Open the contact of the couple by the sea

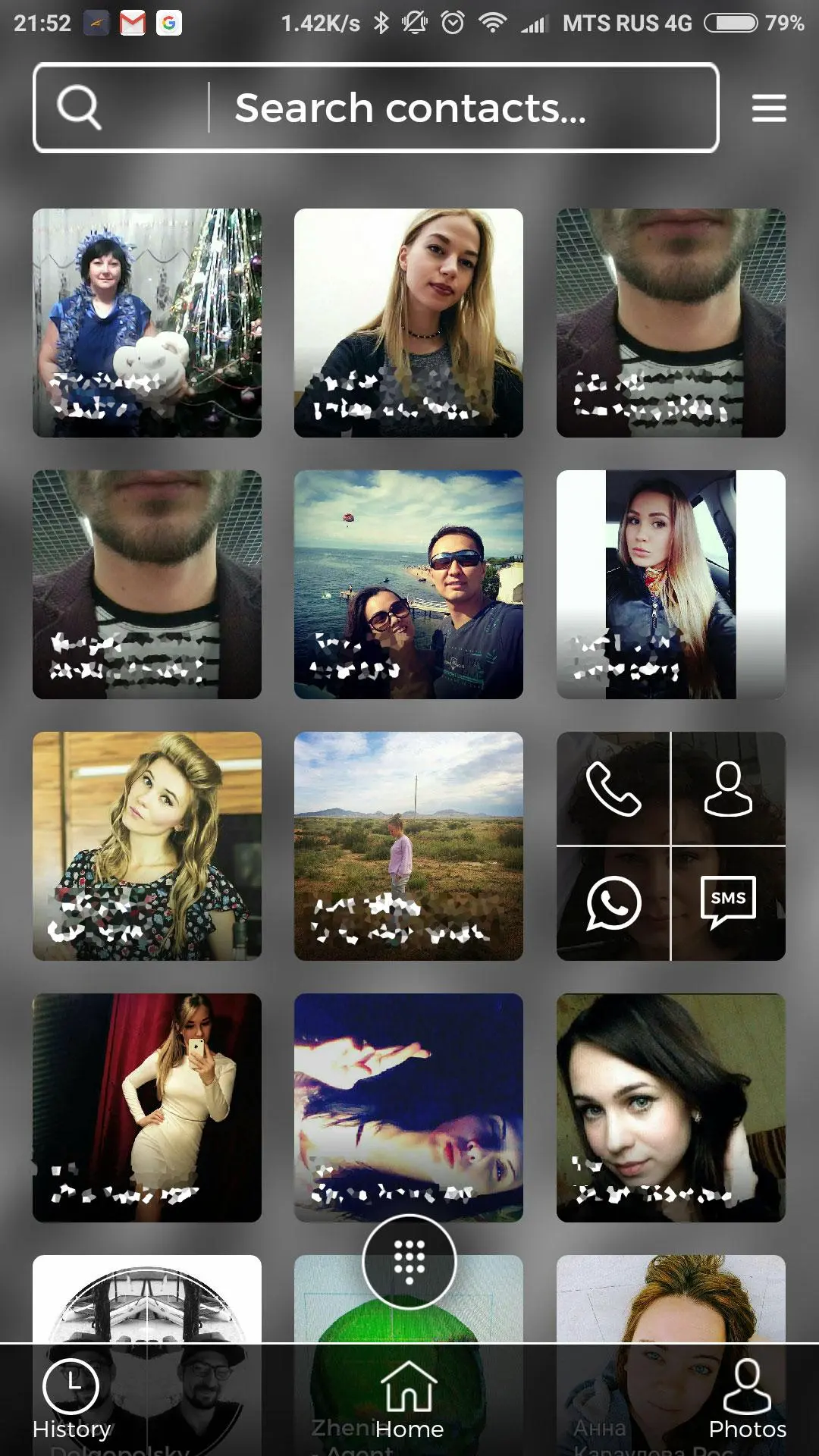409,584
